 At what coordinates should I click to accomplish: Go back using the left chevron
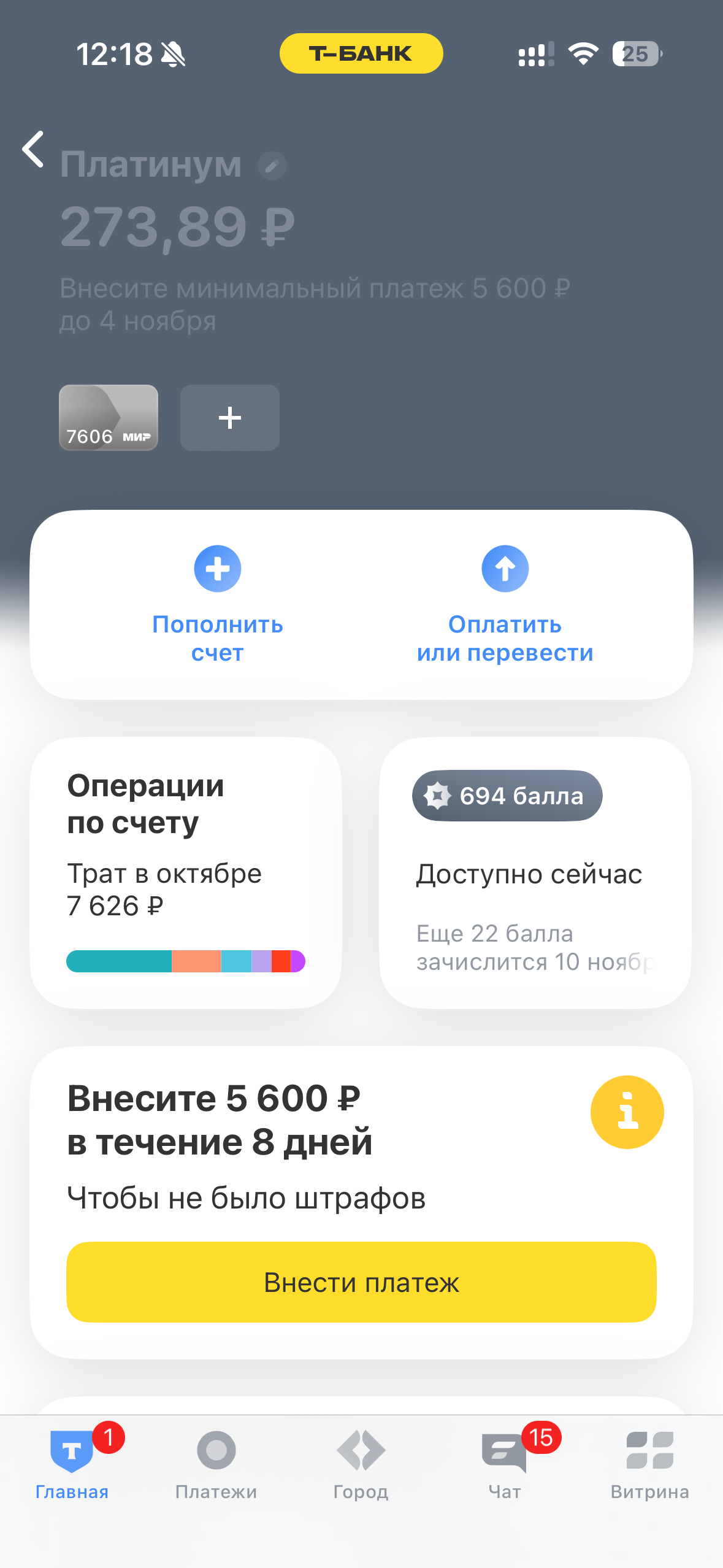pos(34,149)
